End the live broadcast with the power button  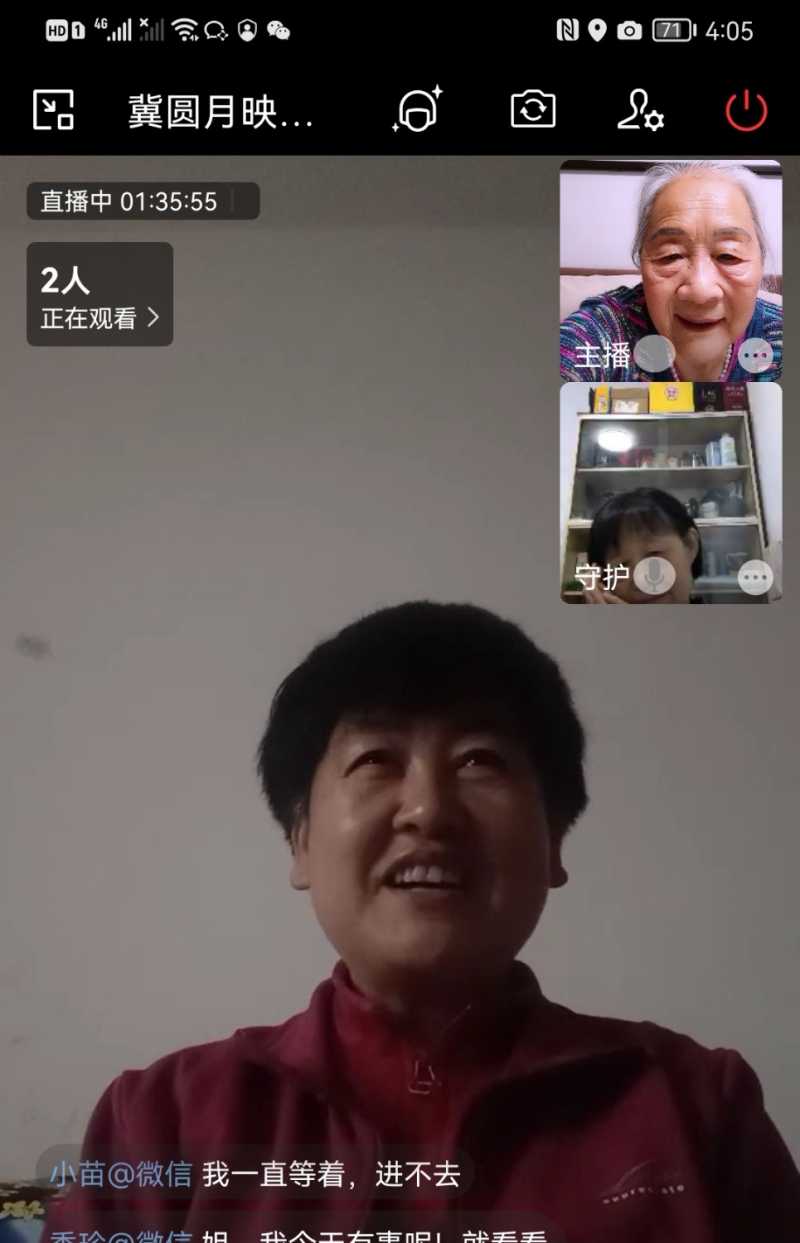(x=746, y=110)
